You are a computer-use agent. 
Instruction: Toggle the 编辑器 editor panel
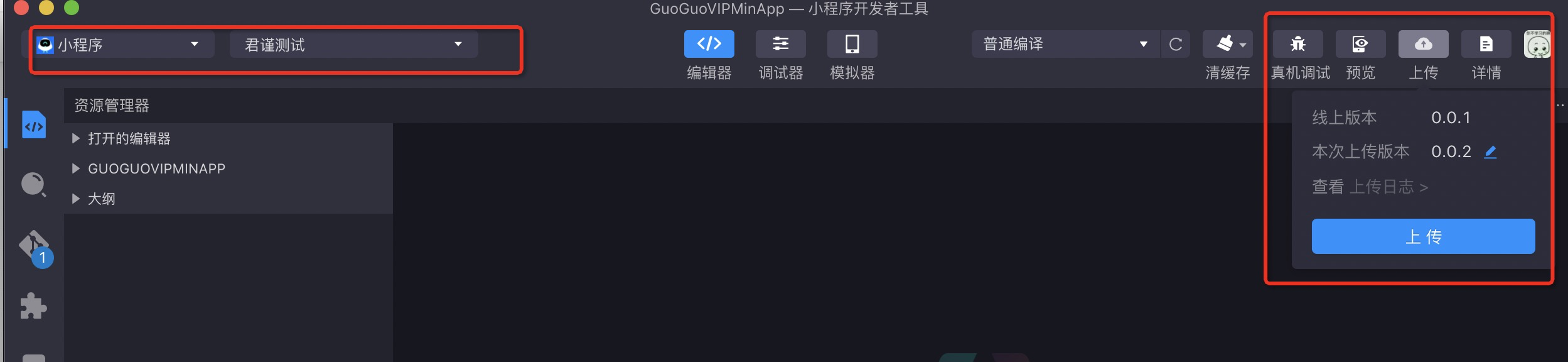(x=709, y=44)
